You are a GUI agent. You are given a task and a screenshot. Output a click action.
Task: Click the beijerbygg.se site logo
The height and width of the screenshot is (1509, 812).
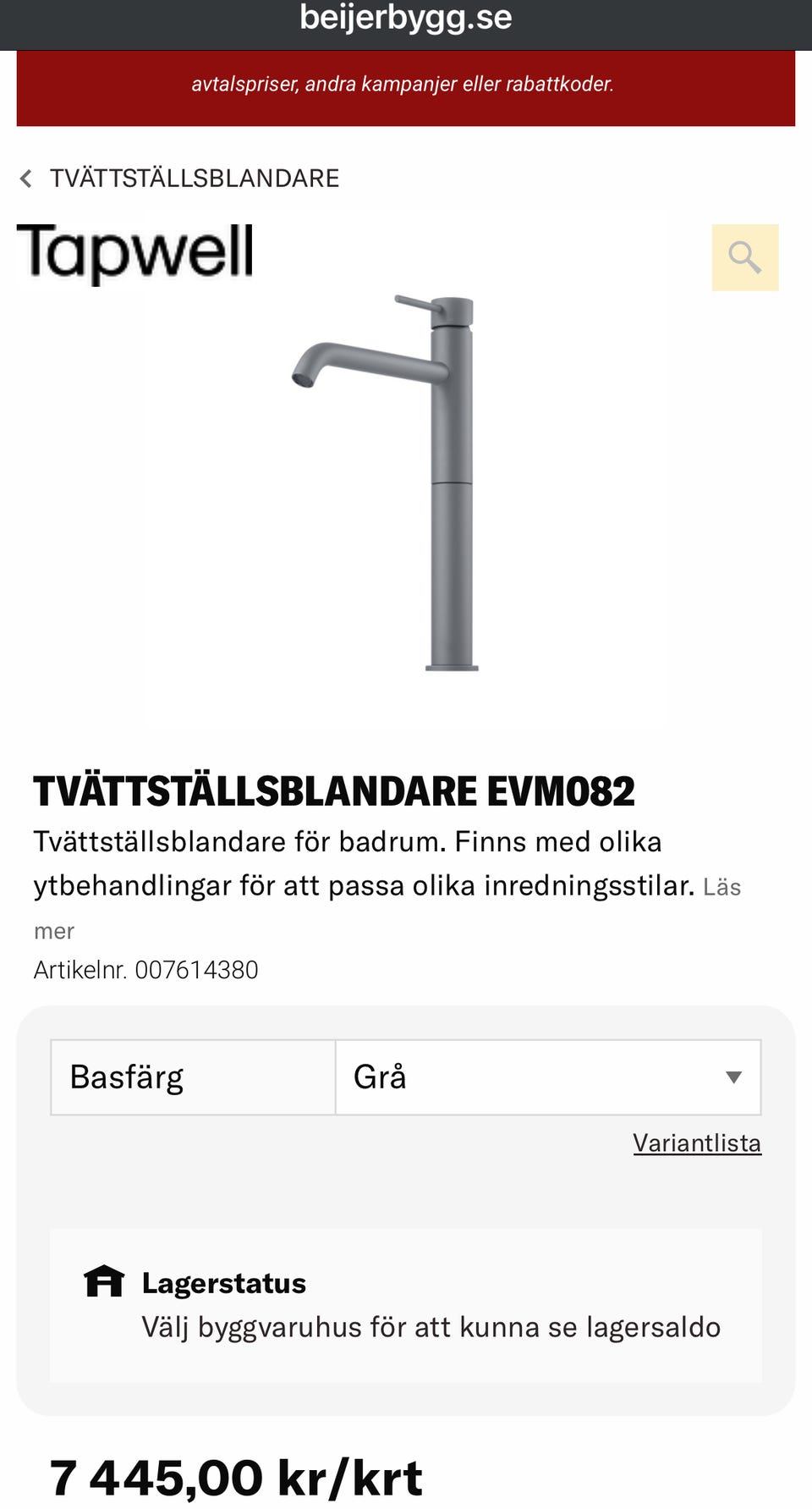[x=404, y=19]
